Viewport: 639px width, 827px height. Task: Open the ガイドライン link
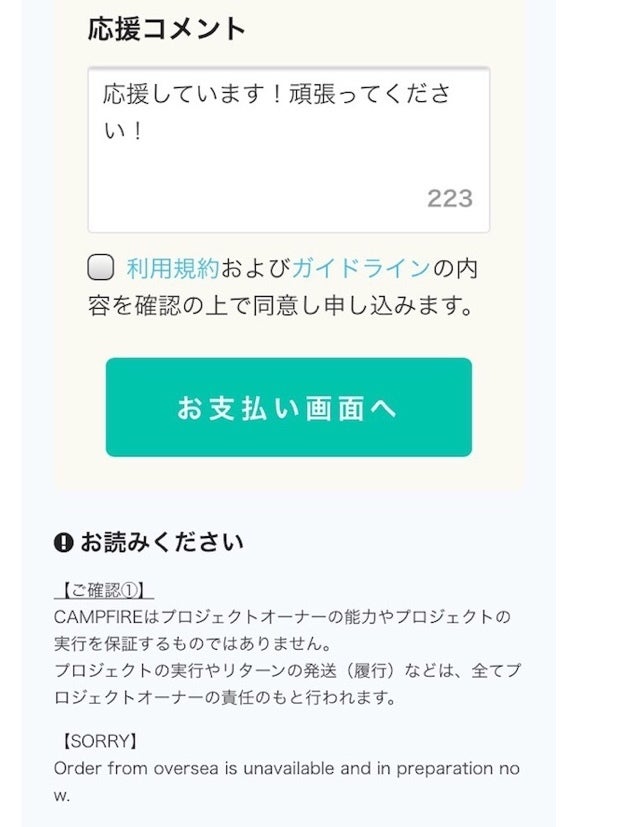361,268
